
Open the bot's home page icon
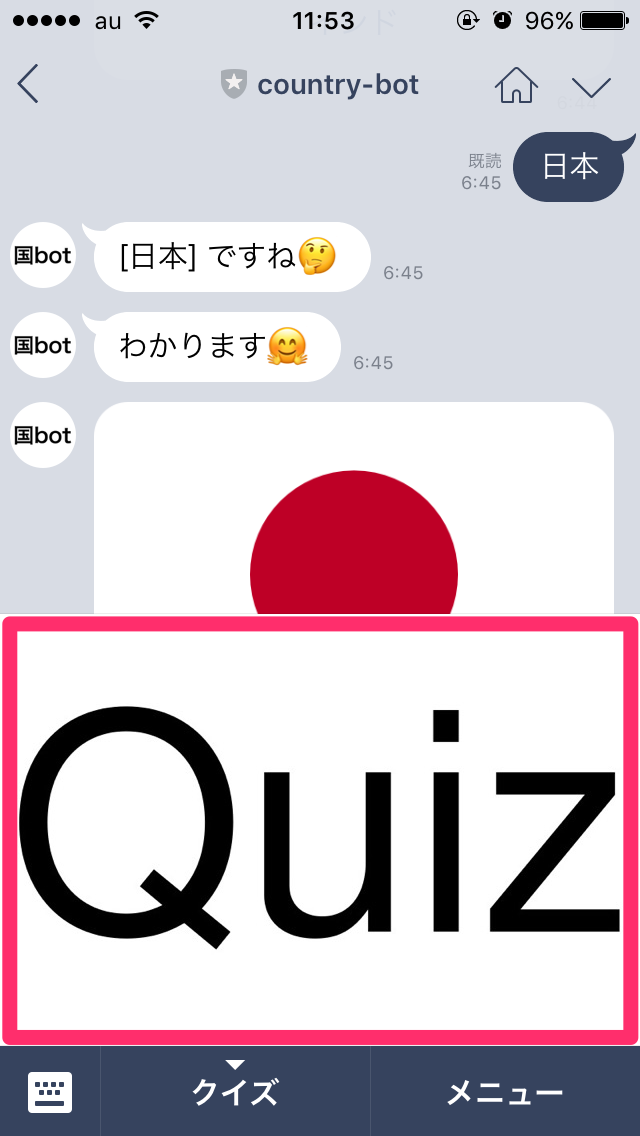coord(516,86)
